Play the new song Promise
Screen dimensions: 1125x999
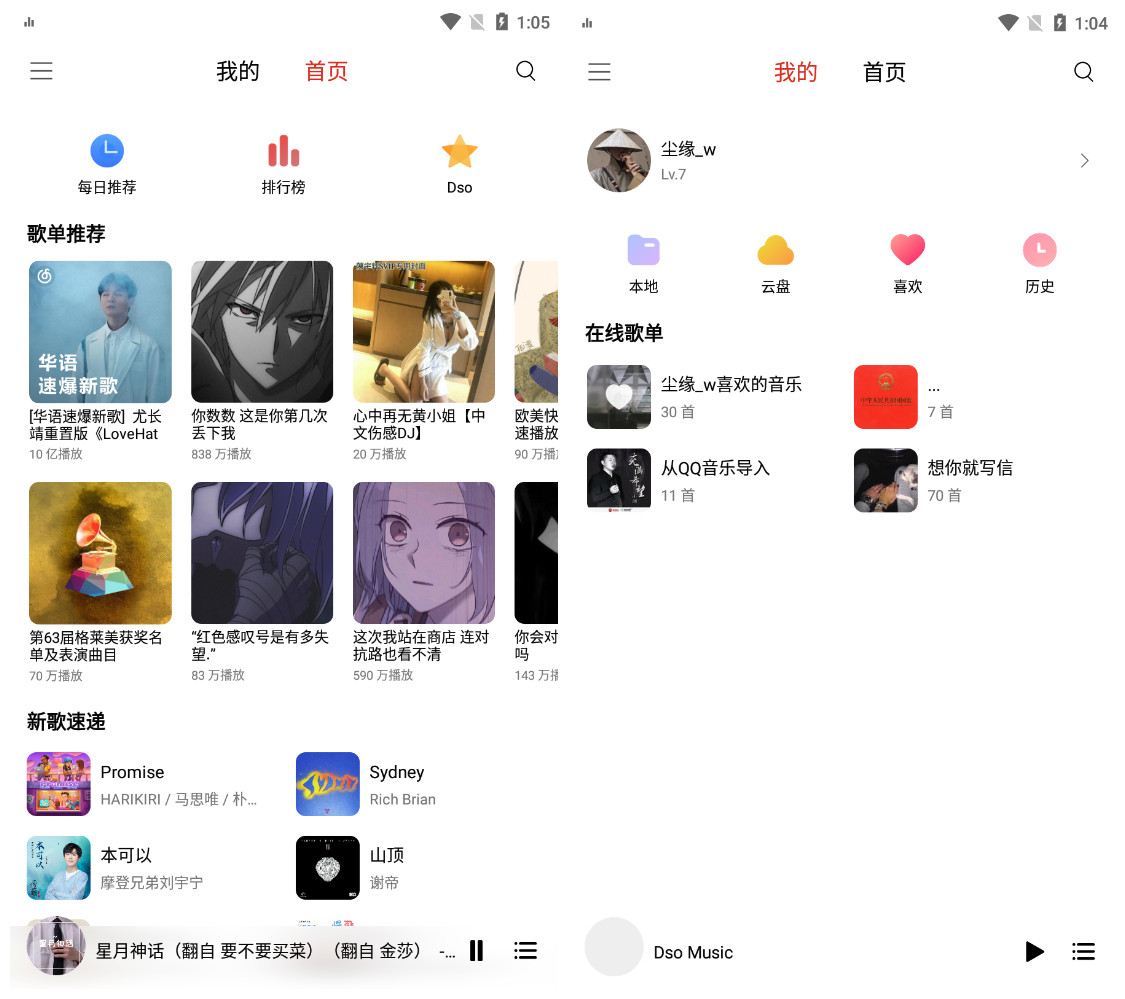(150, 784)
